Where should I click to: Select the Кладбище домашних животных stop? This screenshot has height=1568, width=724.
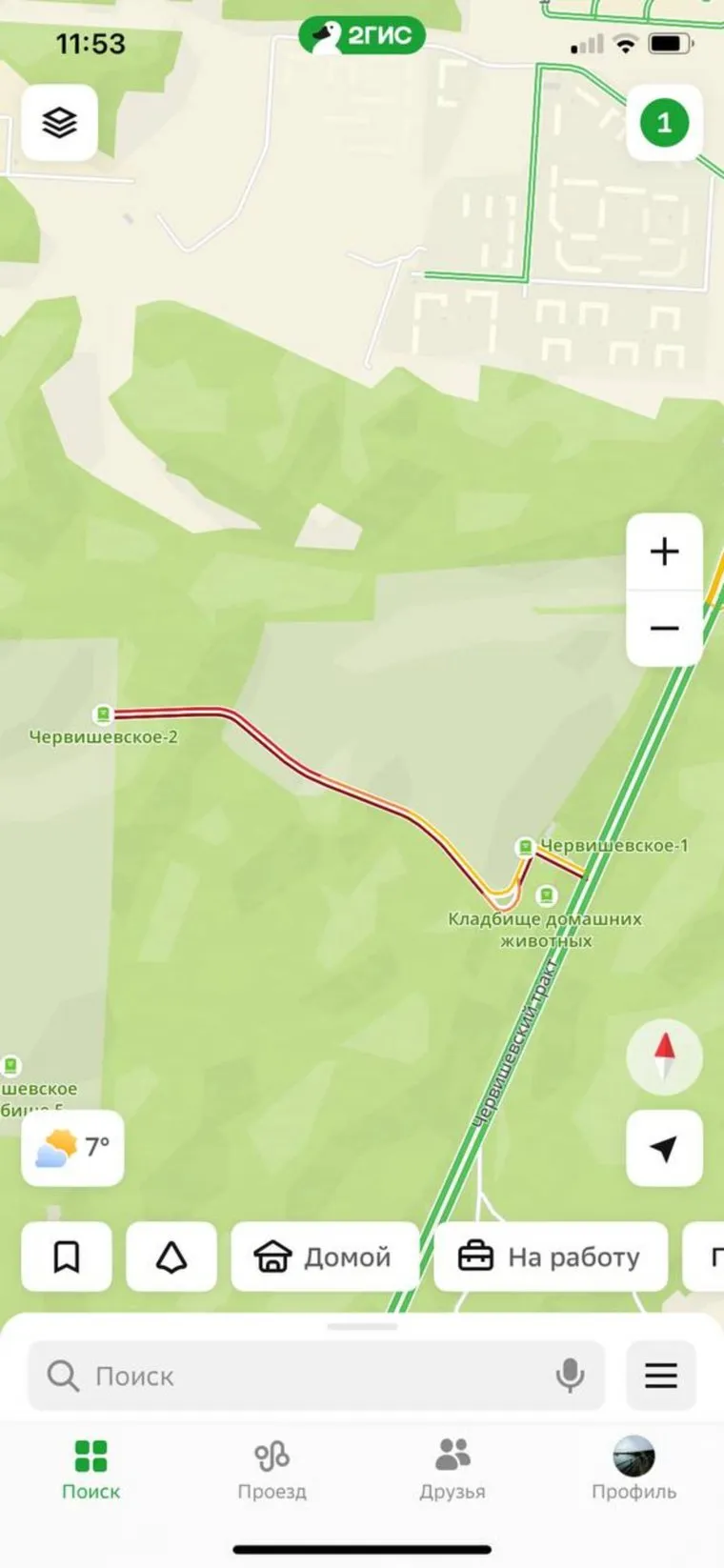click(x=546, y=895)
